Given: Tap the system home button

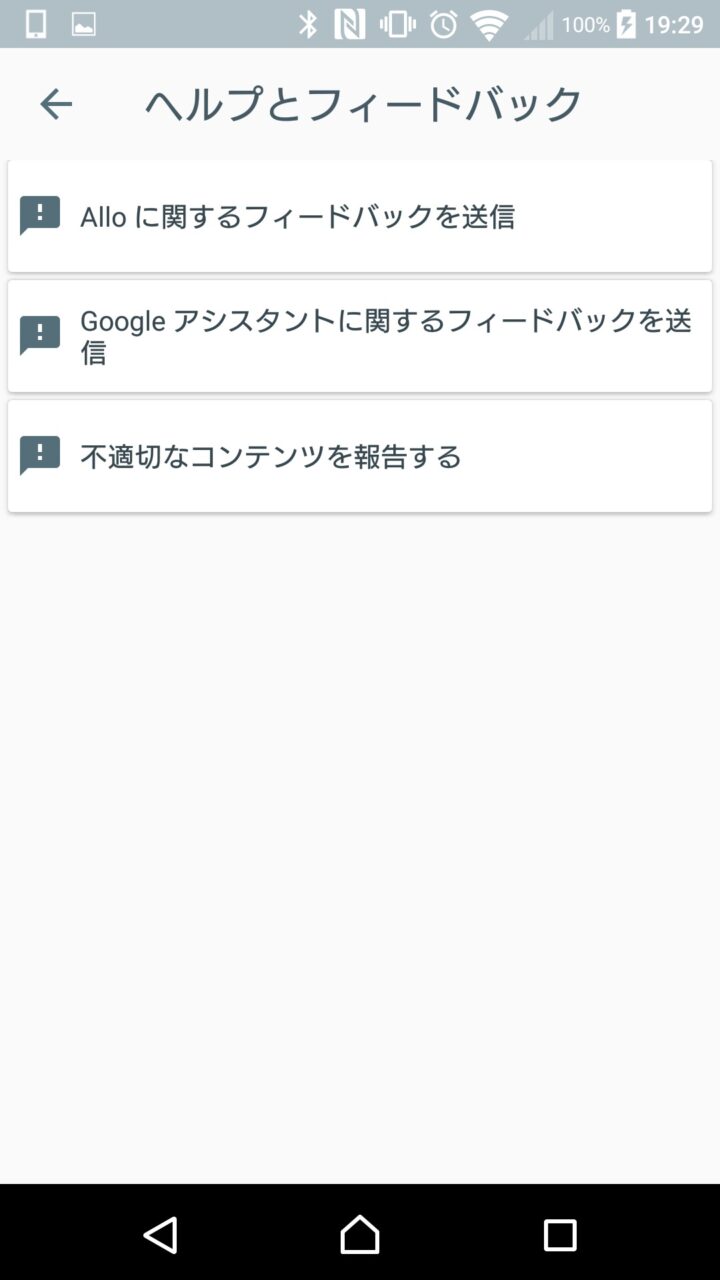Looking at the screenshot, I should 360,1235.
